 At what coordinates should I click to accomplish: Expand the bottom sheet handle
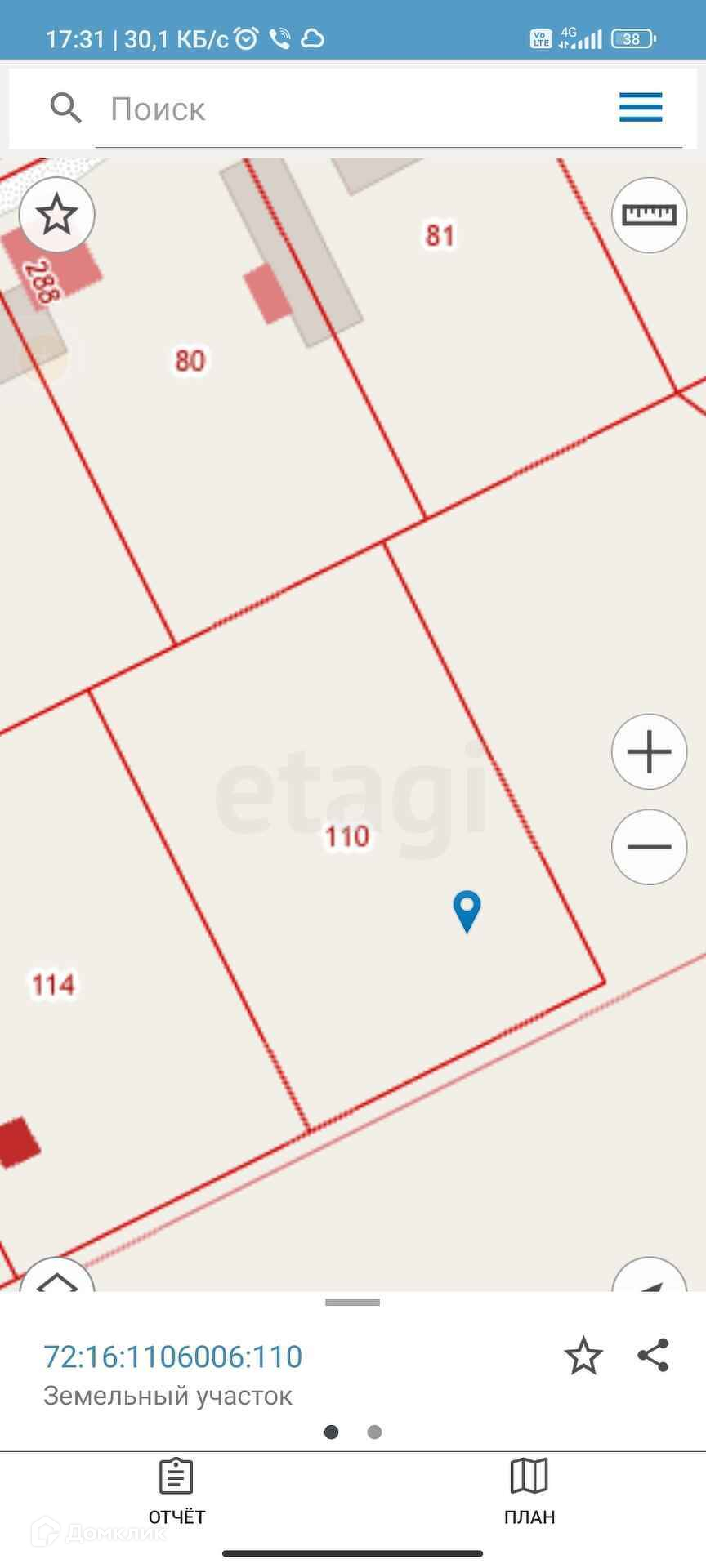pos(353,1303)
